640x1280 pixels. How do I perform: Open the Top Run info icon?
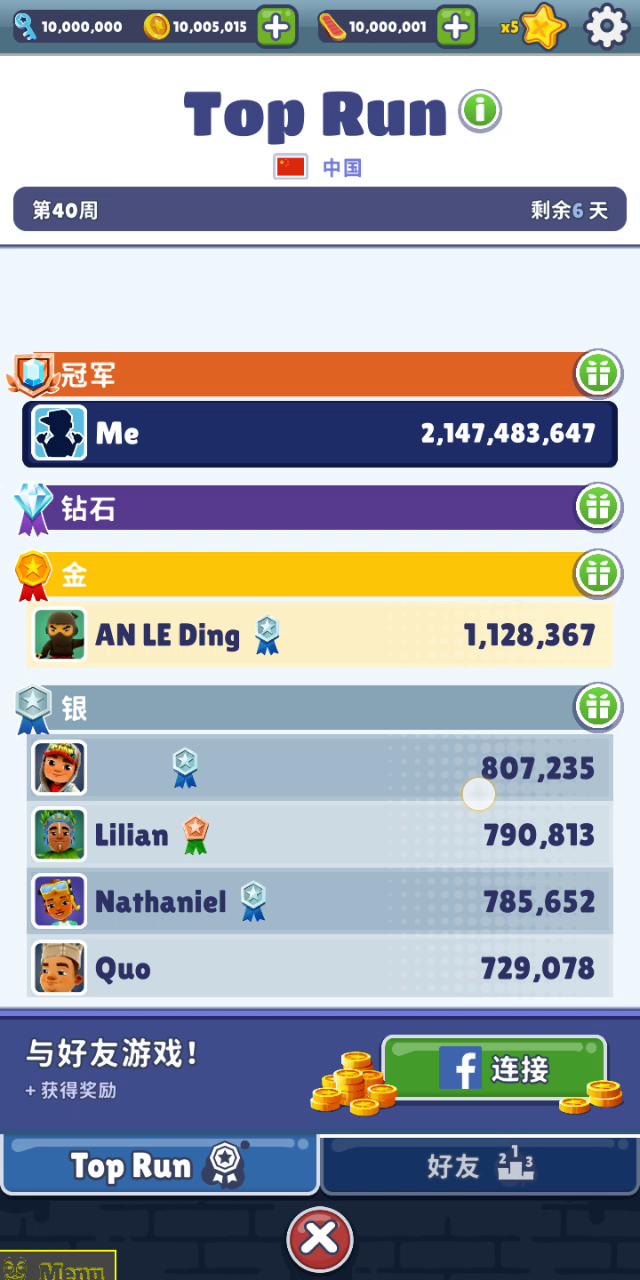point(480,111)
